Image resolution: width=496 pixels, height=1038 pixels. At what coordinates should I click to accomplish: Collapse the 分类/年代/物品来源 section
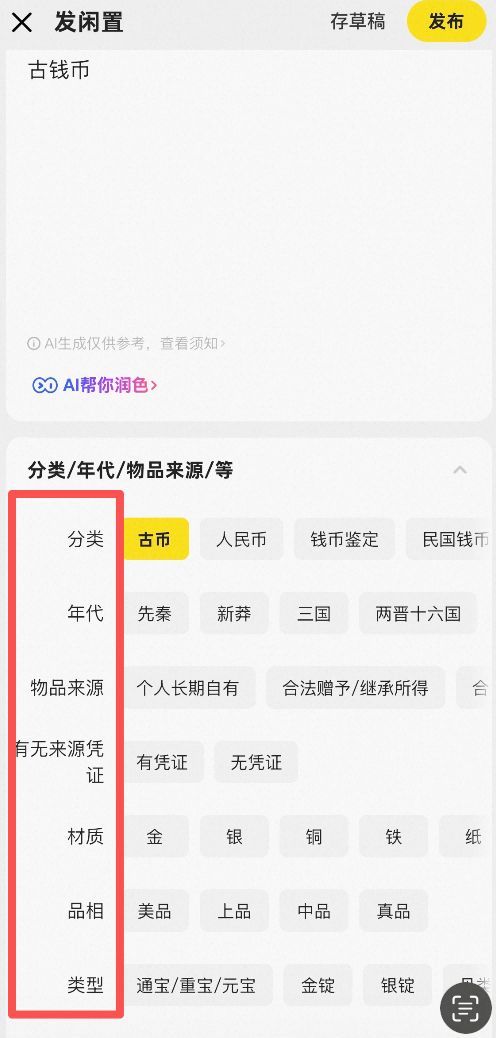(x=460, y=471)
